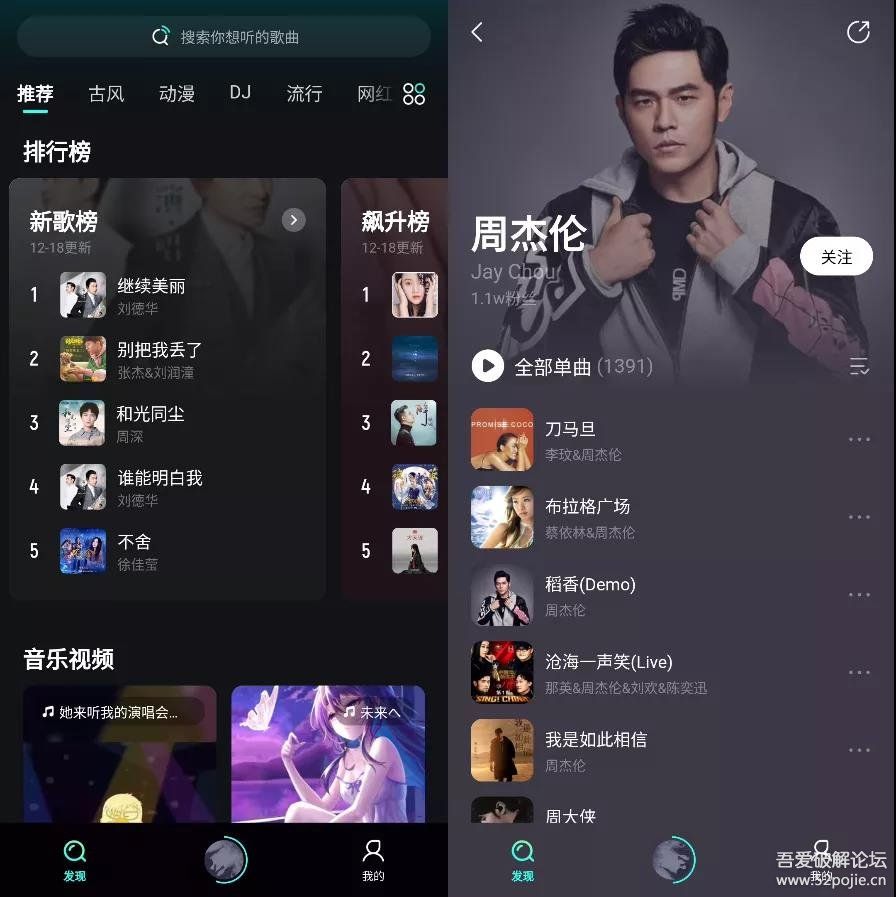The height and width of the screenshot is (897, 896).
Task: Open the 流行 tab
Action: pos(304,94)
